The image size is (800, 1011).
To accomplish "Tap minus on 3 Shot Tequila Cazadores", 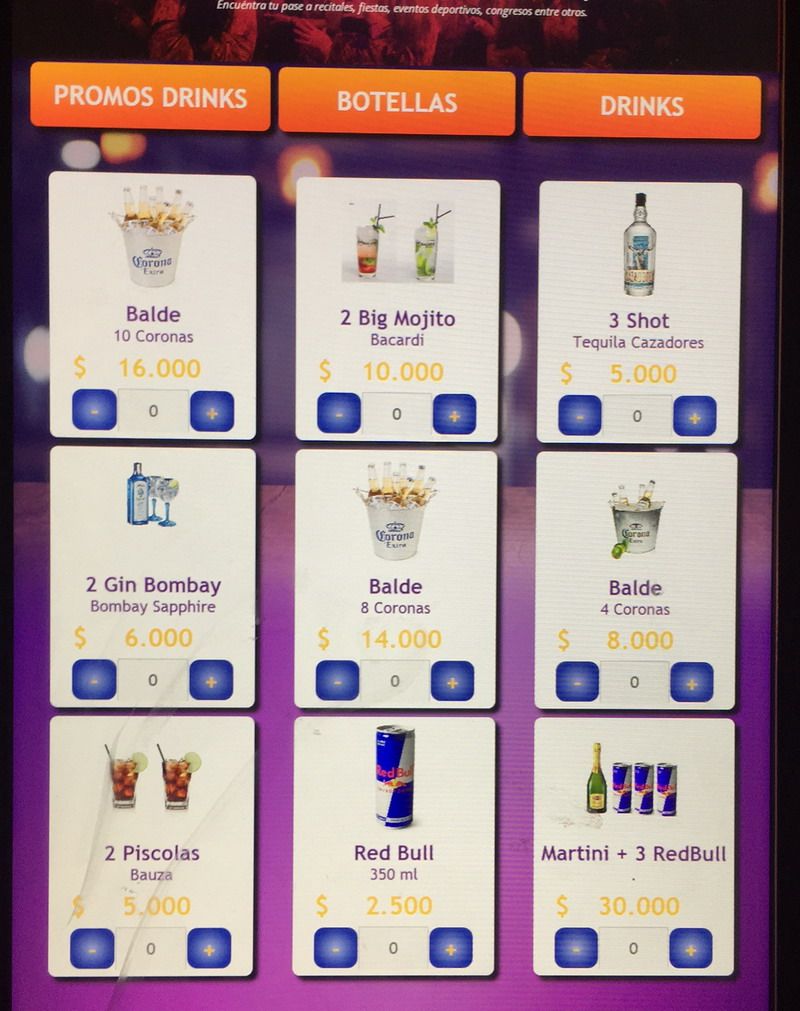I will point(580,416).
